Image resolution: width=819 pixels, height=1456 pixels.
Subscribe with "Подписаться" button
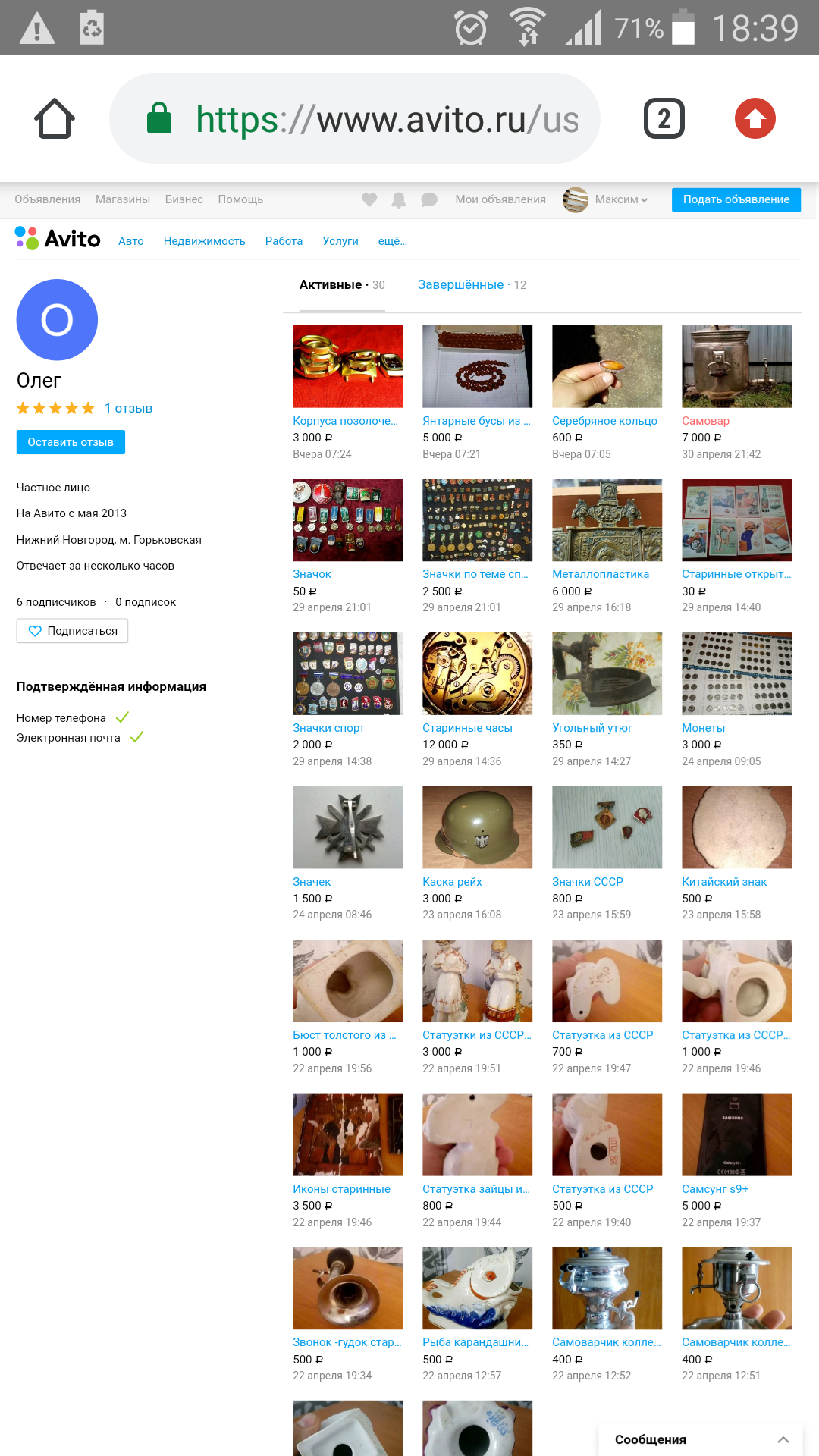pos(72,631)
